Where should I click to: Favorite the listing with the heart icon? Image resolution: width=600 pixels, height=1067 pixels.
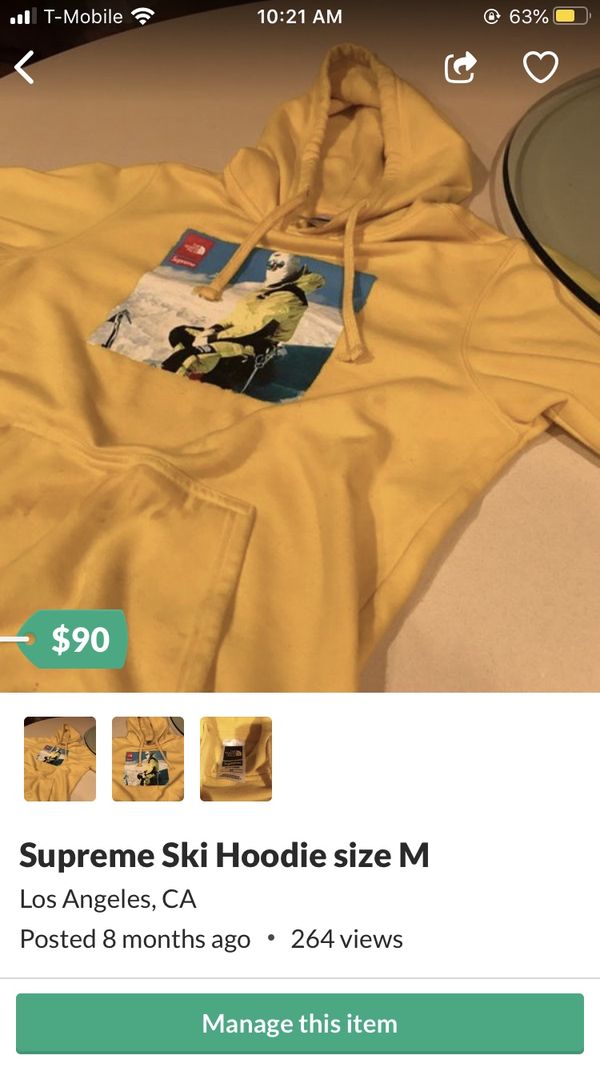tap(541, 67)
